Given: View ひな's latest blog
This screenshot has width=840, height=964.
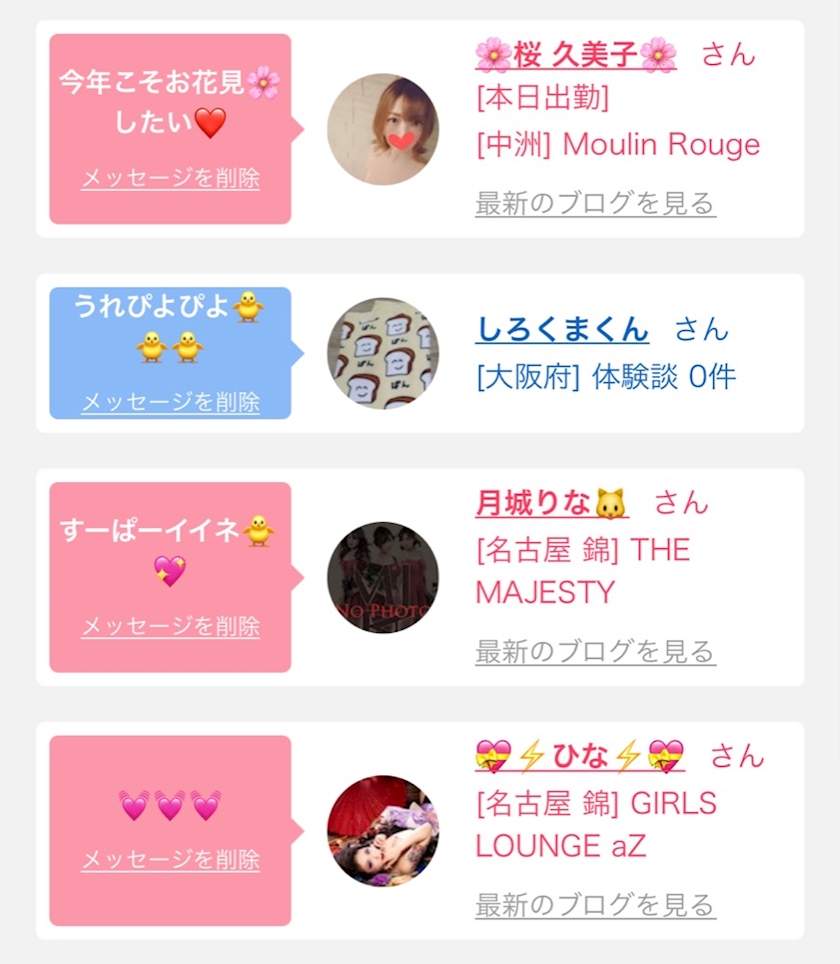Looking at the screenshot, I should [x=595, y=906].
